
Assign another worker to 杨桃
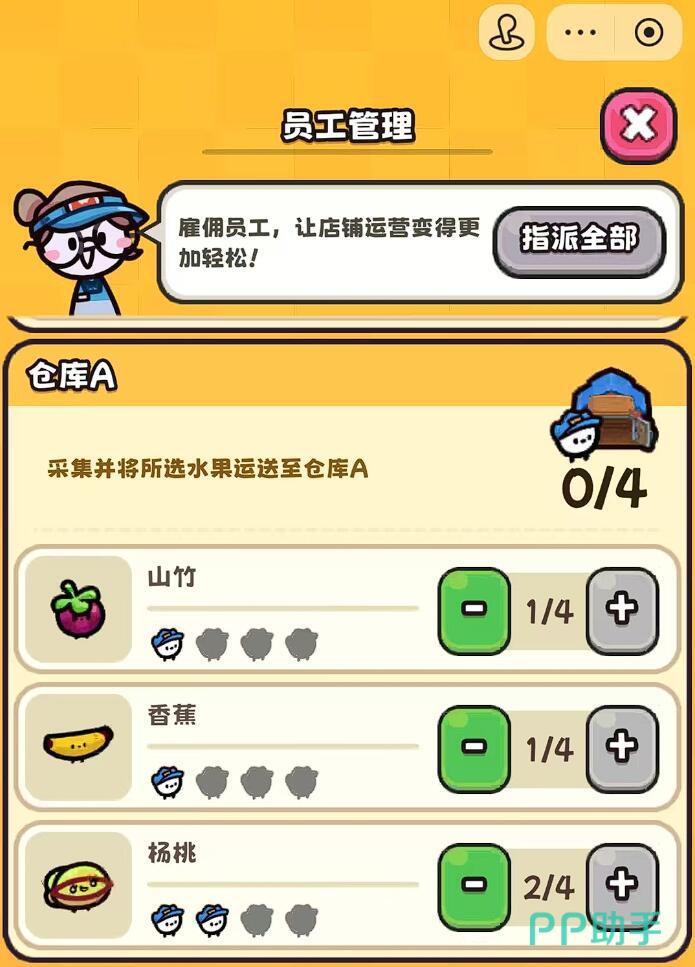(x=621, y=883)
